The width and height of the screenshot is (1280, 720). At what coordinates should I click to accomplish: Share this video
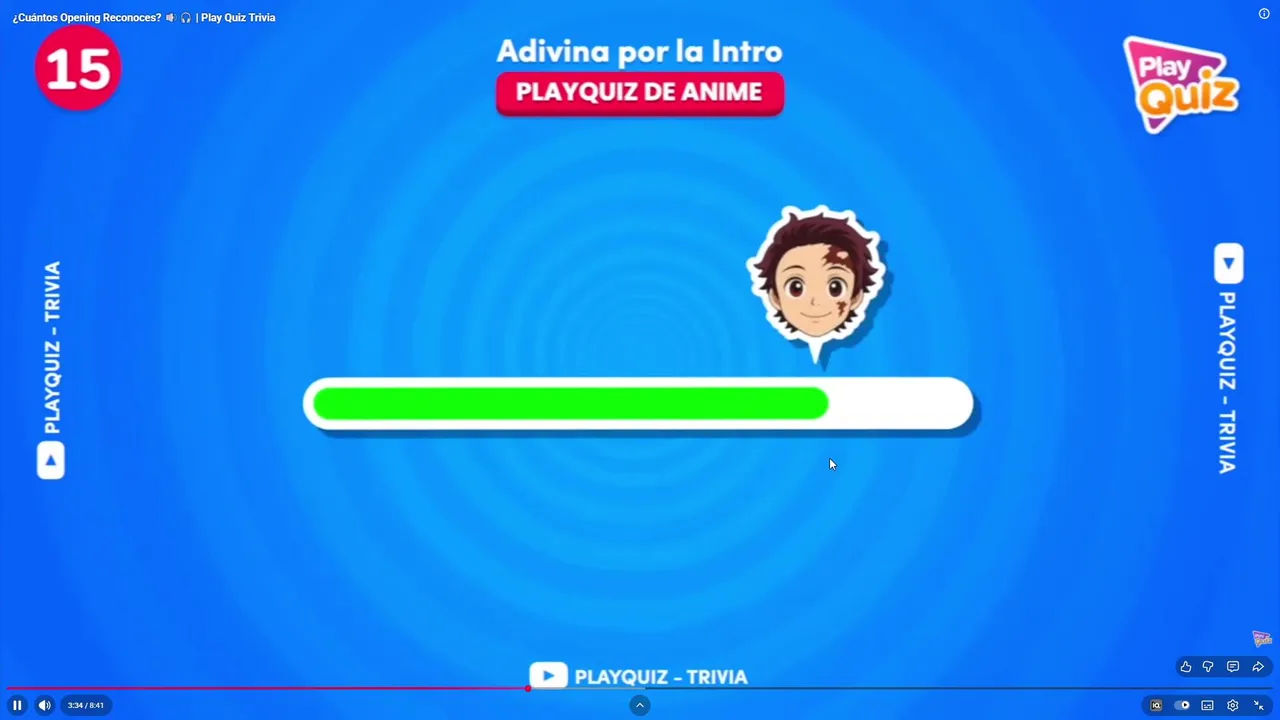click(1258, 667)
